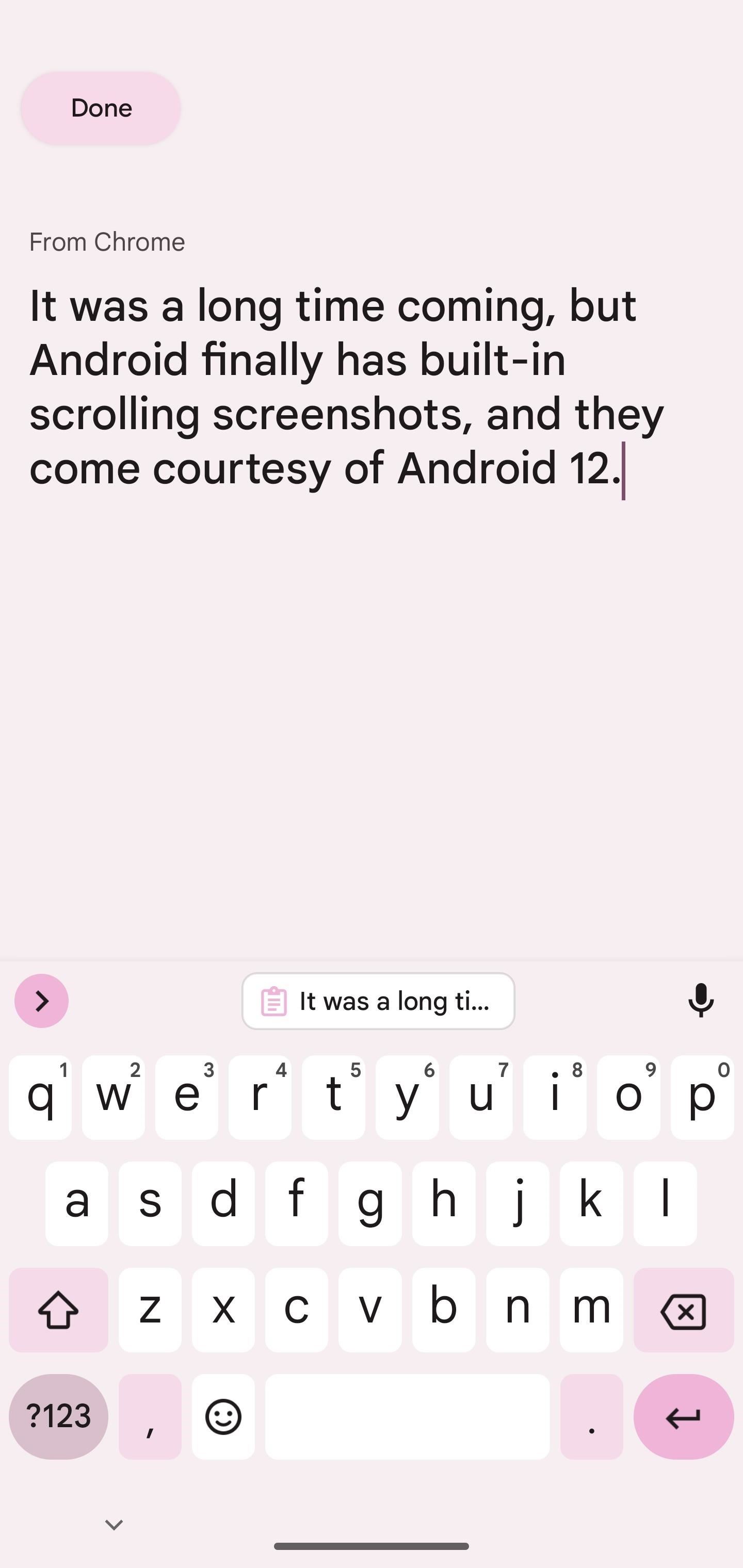743x1568 pixels.
Task: Tap the spacebar
Action: [407, 1416]
